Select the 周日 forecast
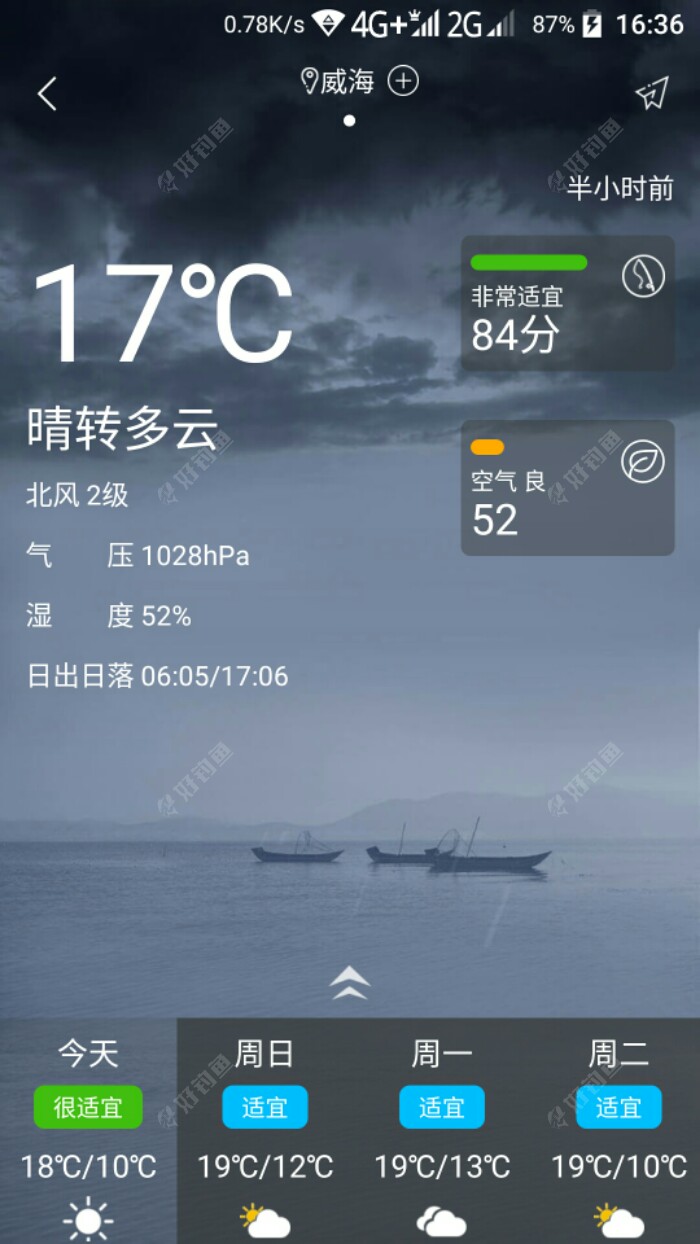Screen dimensions: 700x1244 (265, 1130)
